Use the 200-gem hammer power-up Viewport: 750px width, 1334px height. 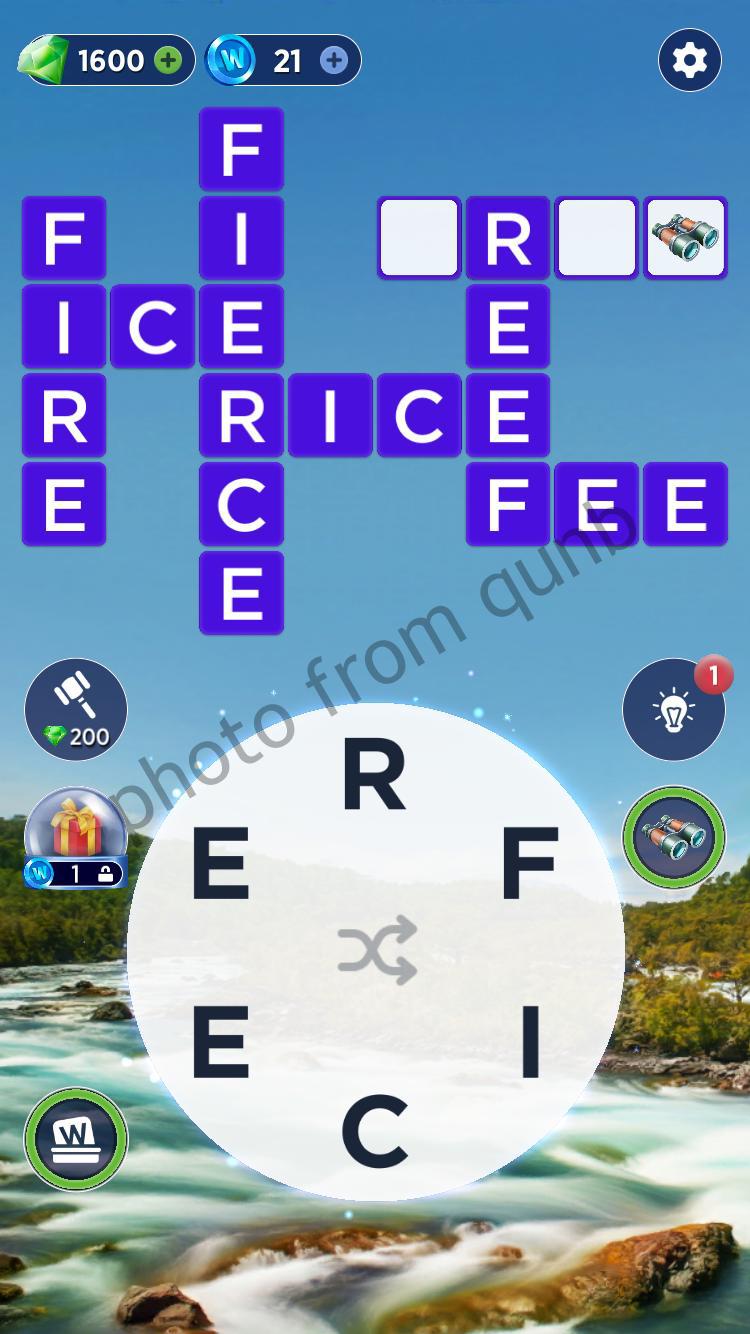(x=76, y=709)
